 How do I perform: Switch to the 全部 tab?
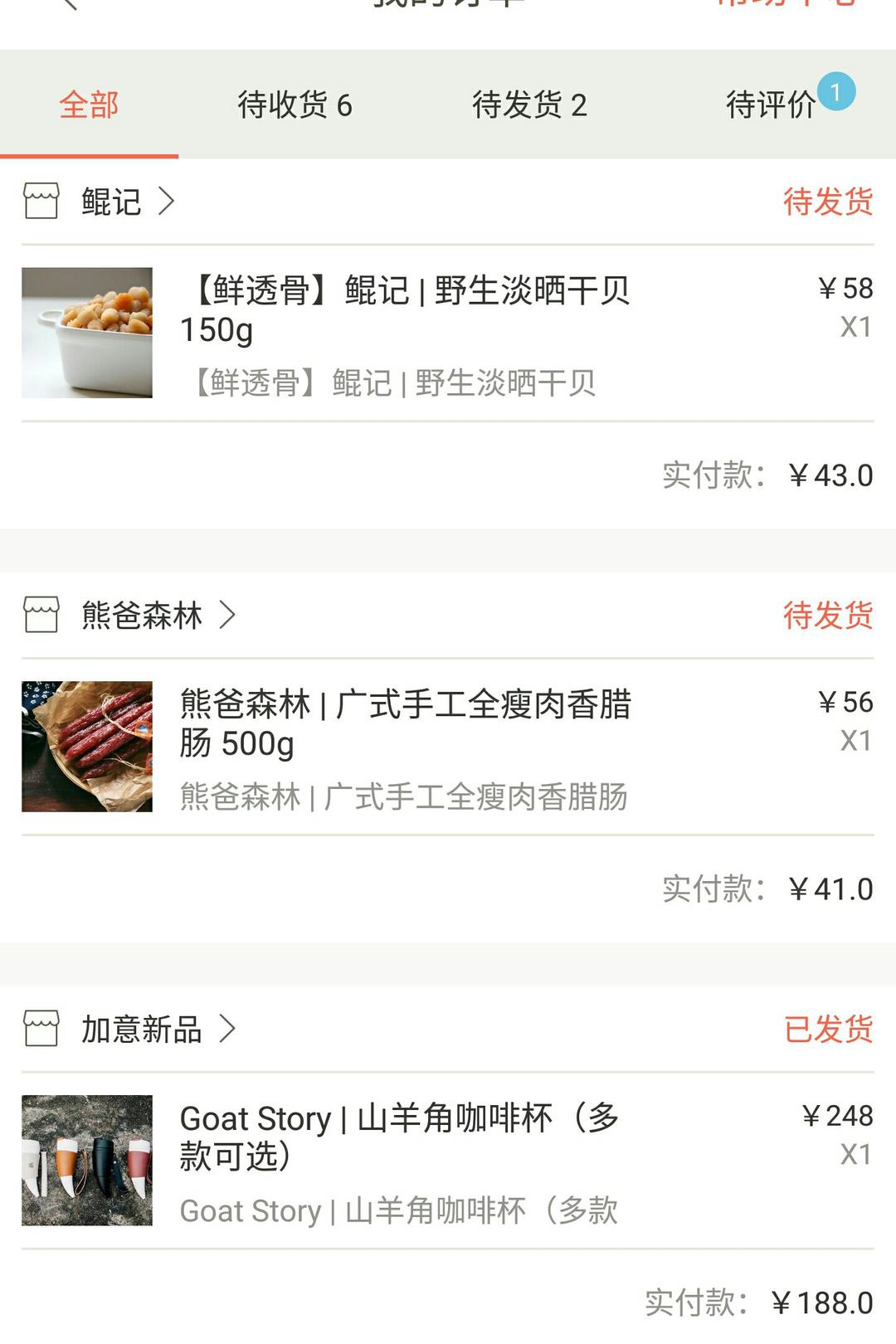pos(89,105)
